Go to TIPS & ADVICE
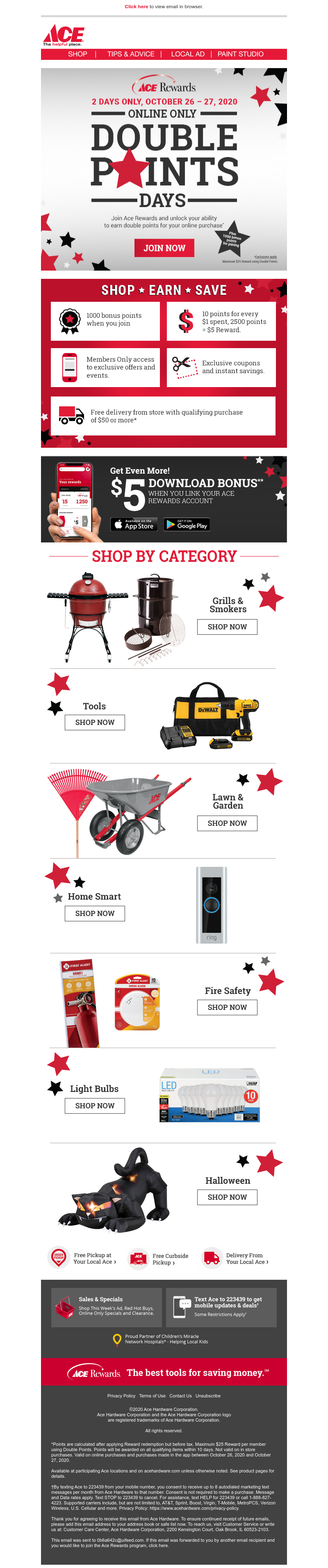 (x=130, y=54)
